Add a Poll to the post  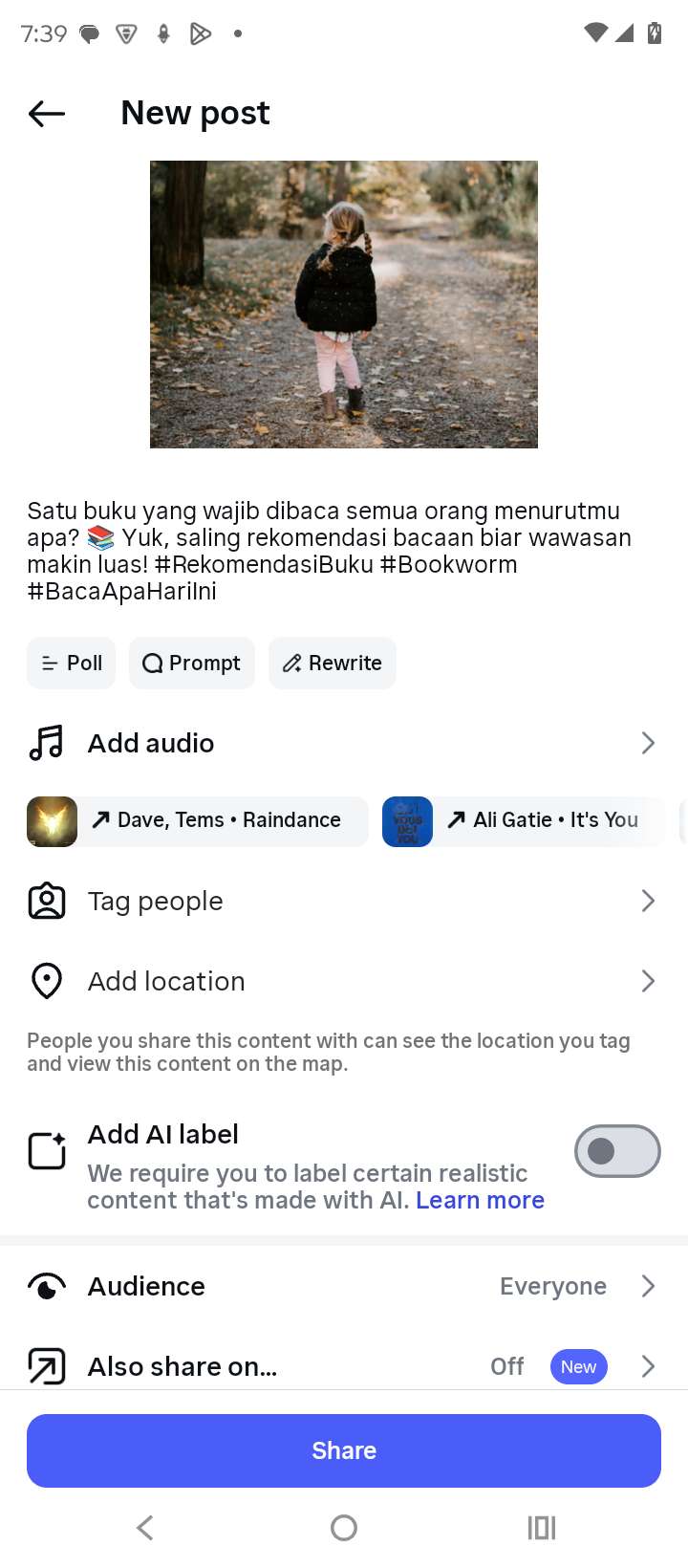pyautogui.click(x=72, y=664)
